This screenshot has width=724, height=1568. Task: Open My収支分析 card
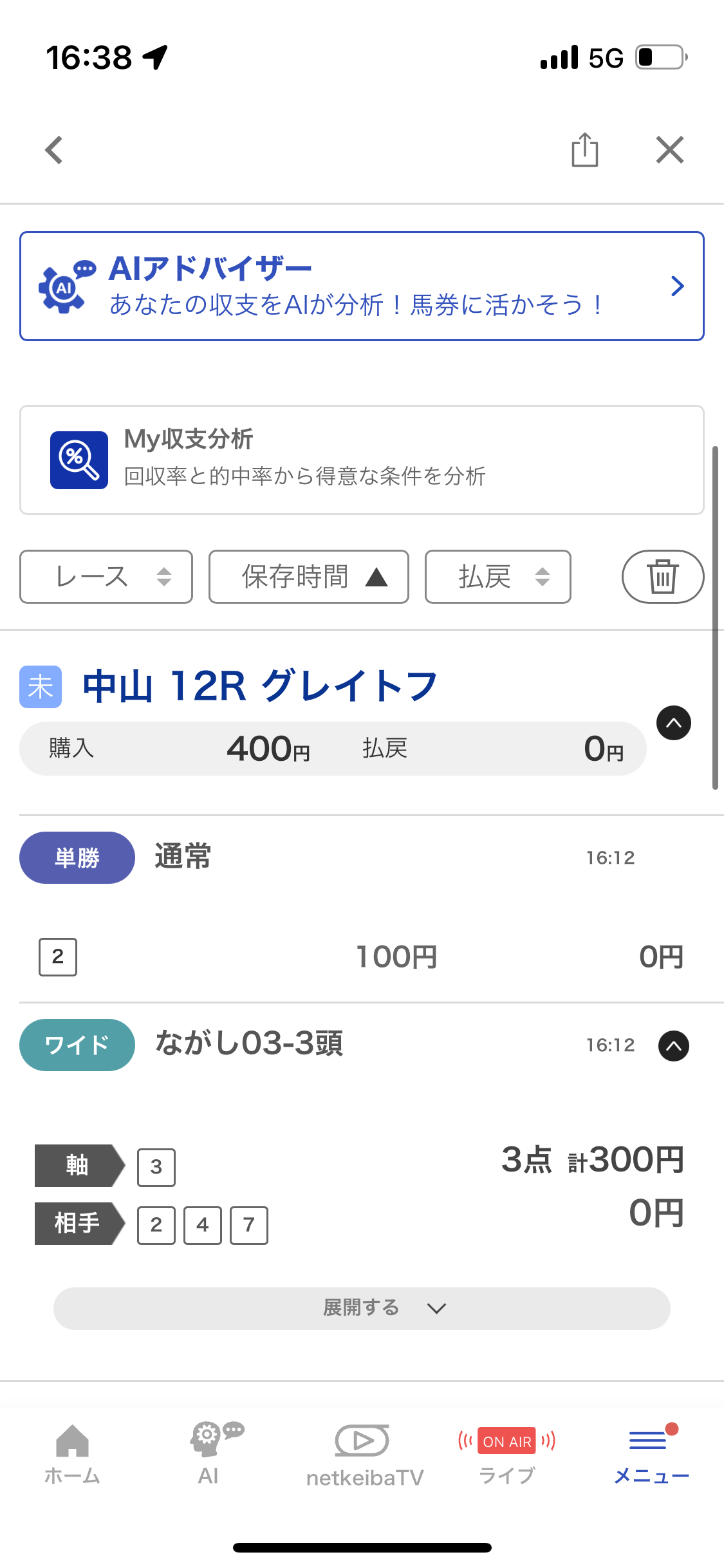[x=362, y=460]
